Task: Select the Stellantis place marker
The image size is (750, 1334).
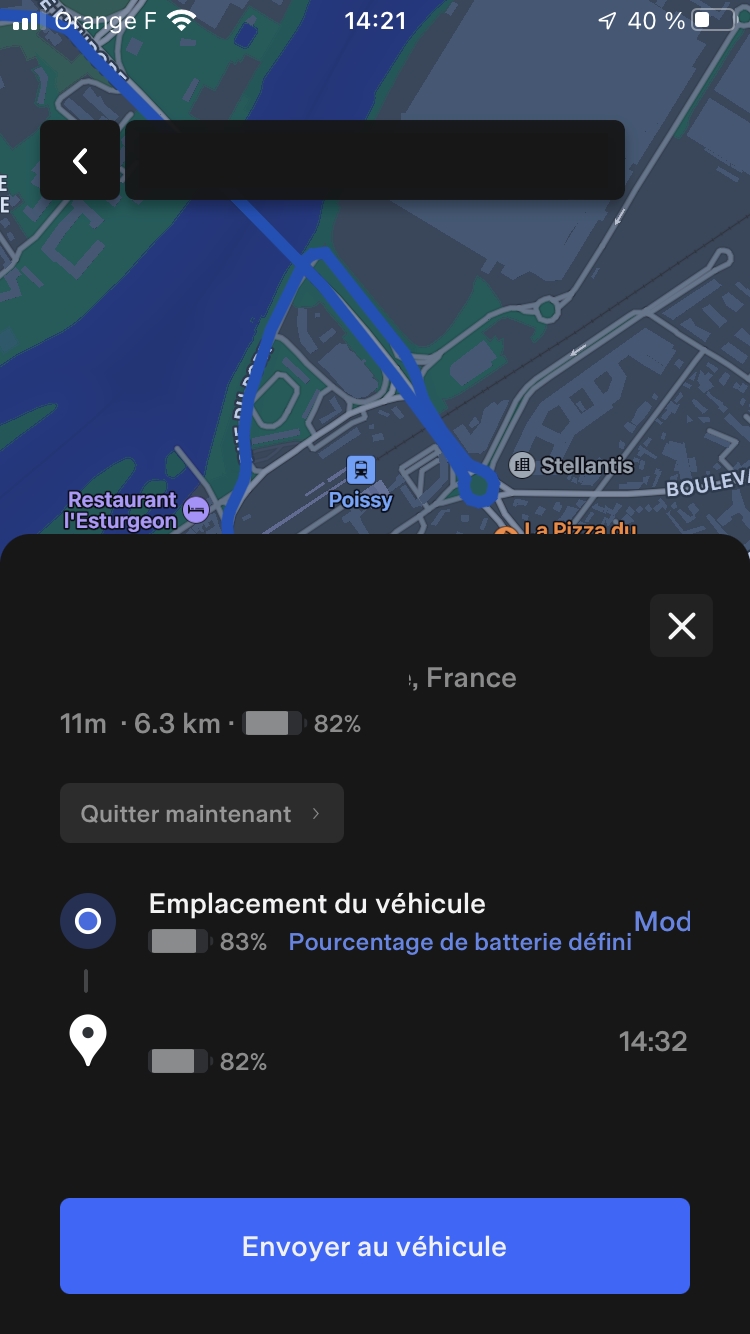Action: point(522,465)
